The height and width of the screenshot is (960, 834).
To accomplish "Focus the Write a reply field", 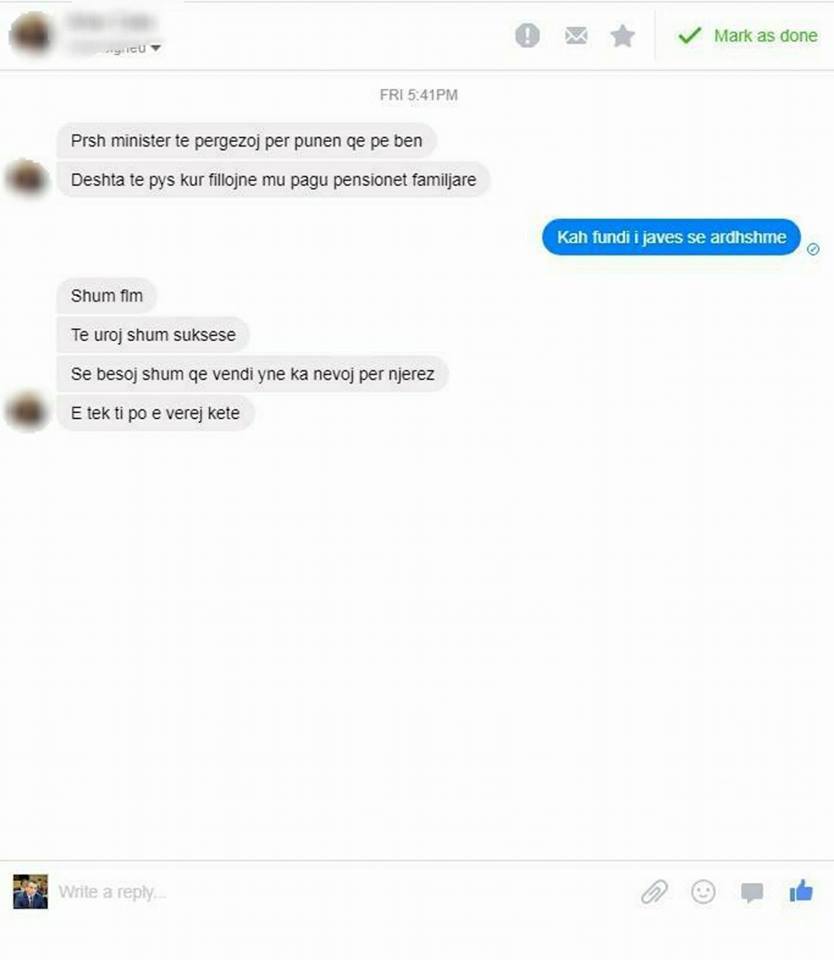I will point(300,892).
